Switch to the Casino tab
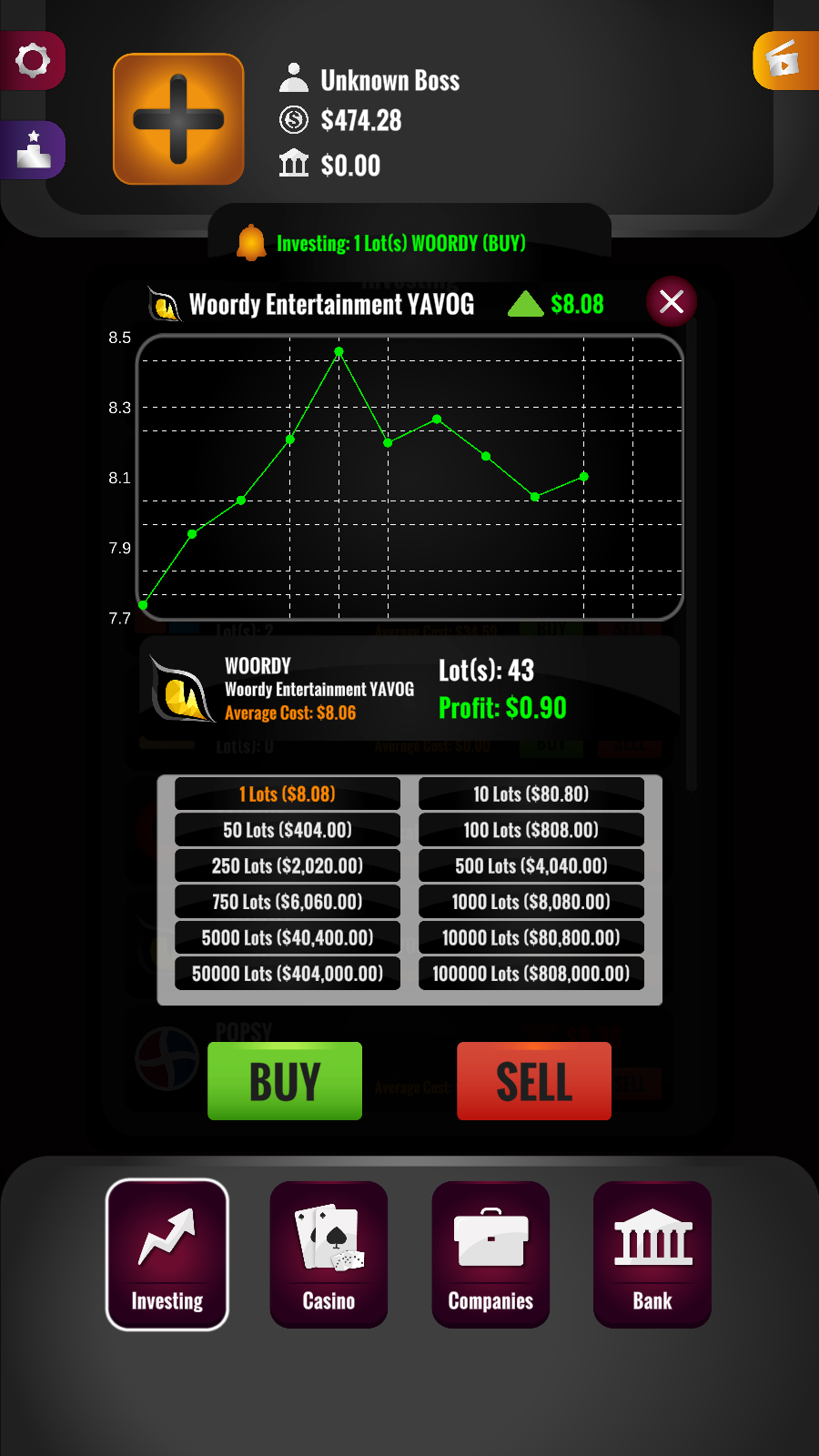The image size is (819, 1456). tap(329, 1255)
